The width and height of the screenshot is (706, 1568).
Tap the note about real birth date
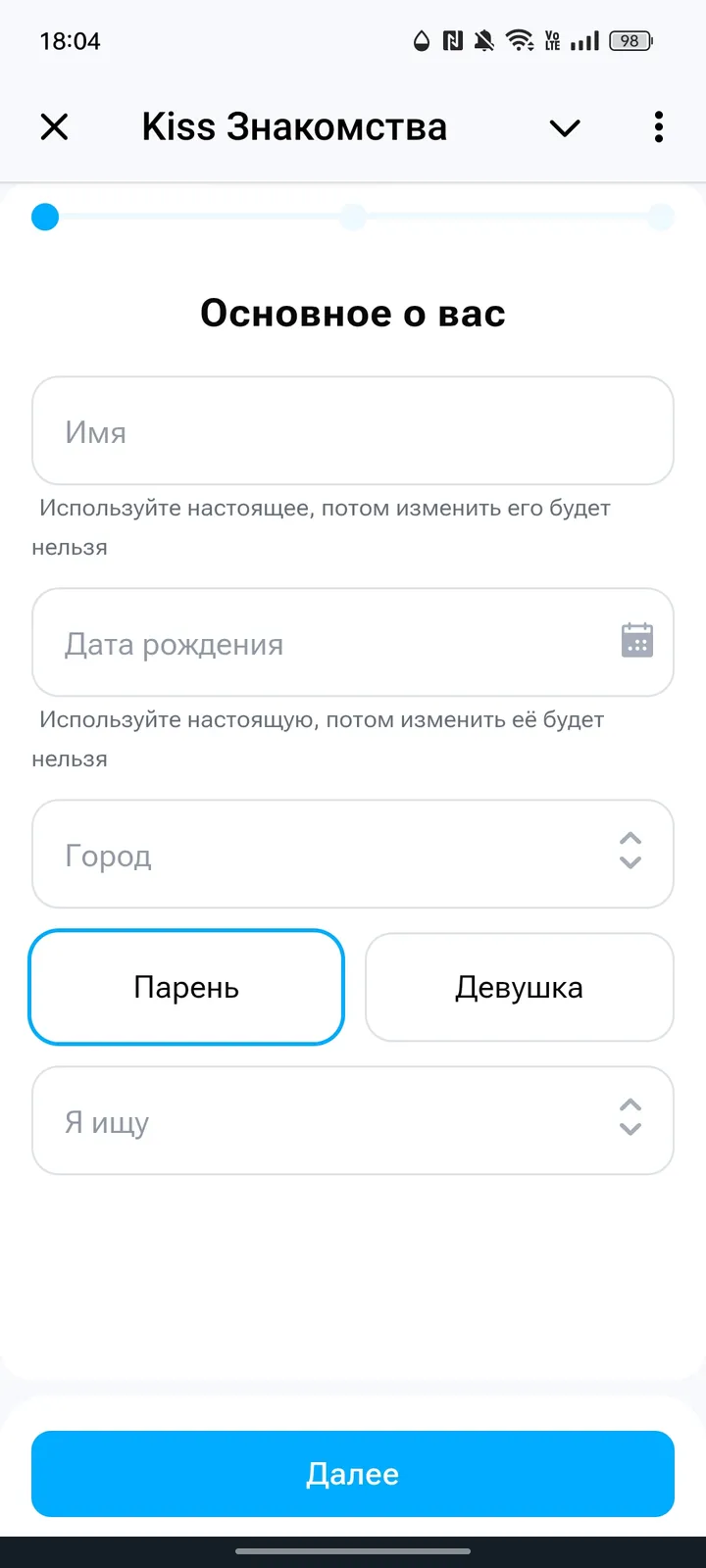321,738
